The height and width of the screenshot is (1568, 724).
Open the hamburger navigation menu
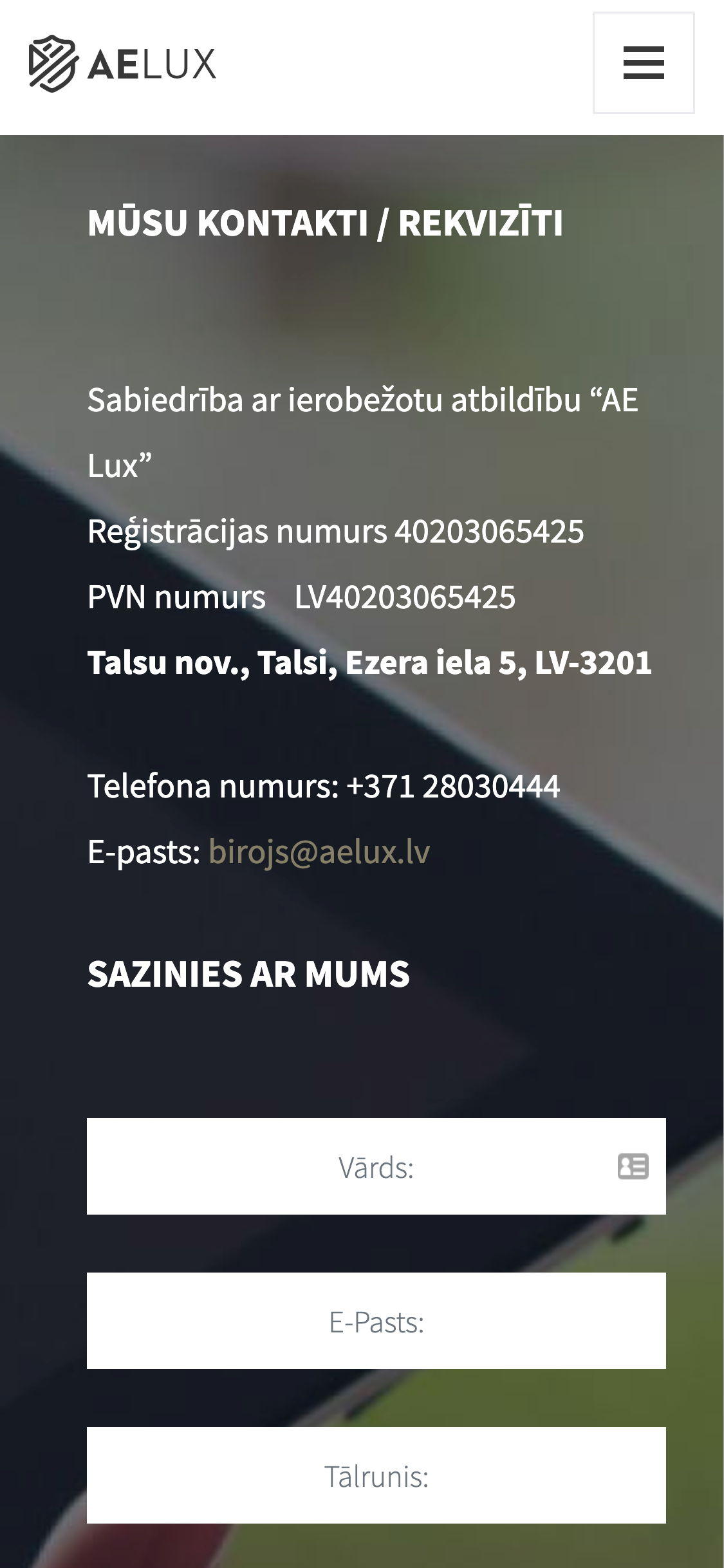[x=643, y=63]
